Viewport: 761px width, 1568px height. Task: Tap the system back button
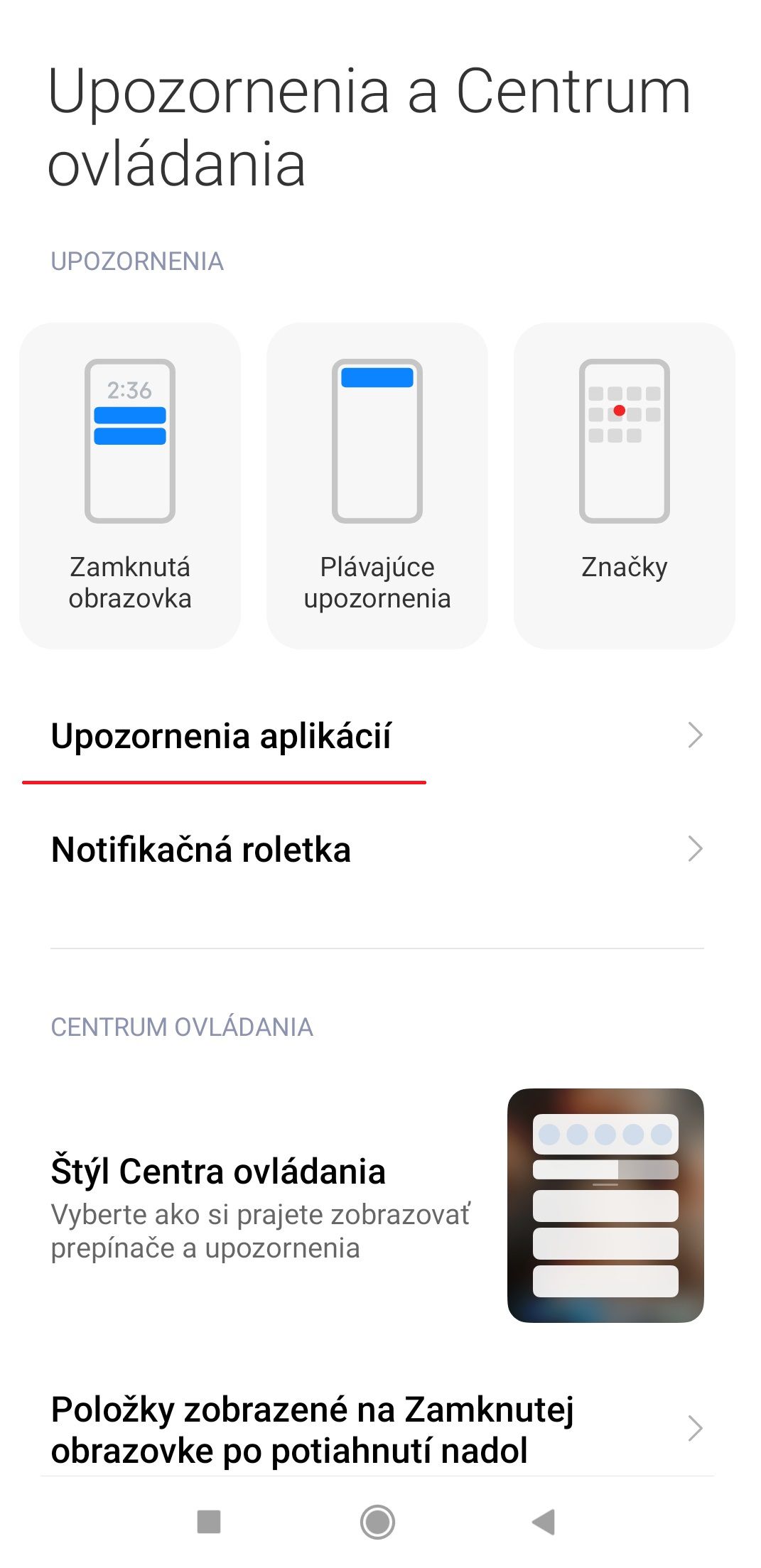[x=544, y=1522]
